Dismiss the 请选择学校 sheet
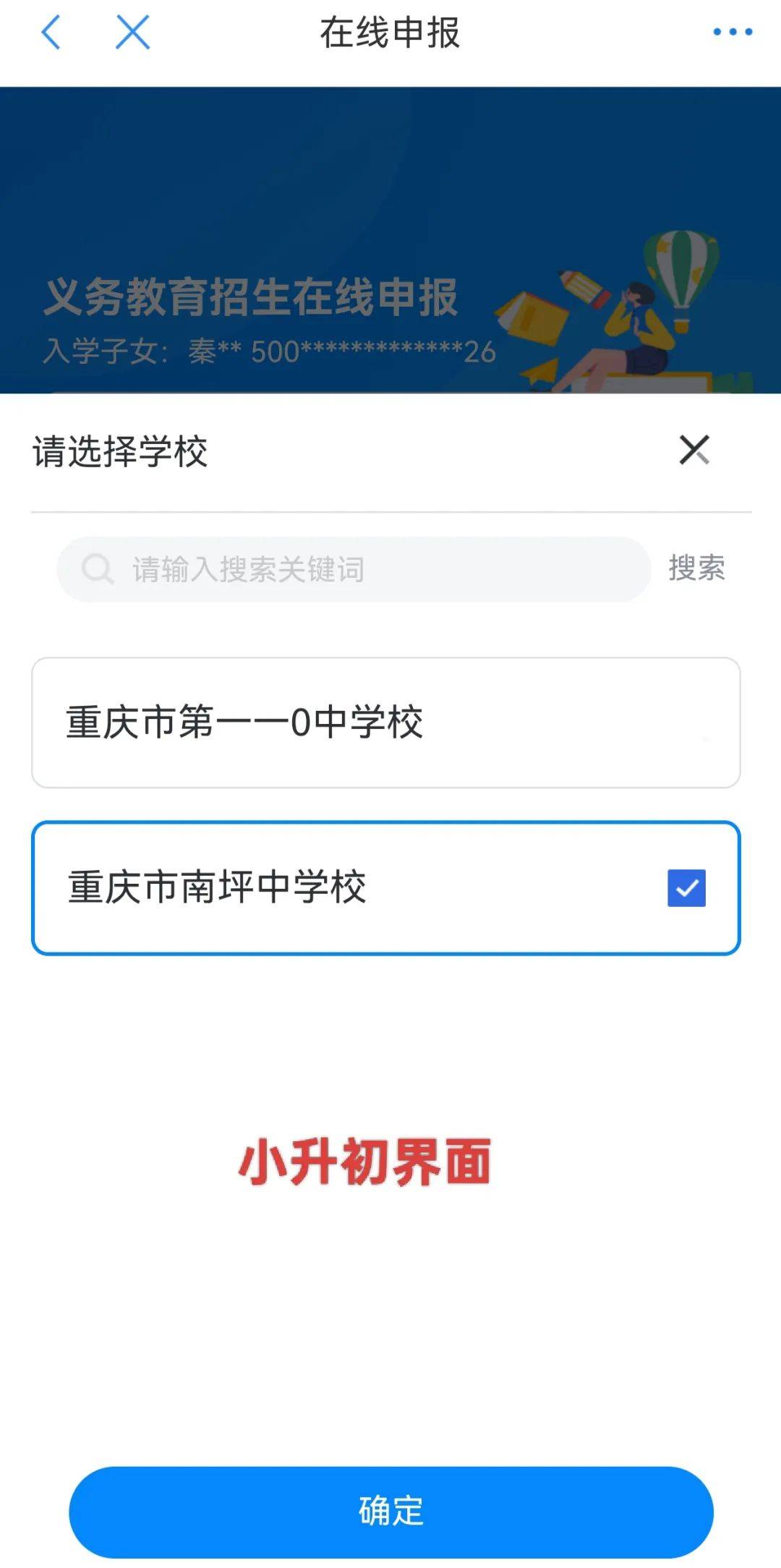Viewport: 781px width, 1568px height. pos(694,450)
